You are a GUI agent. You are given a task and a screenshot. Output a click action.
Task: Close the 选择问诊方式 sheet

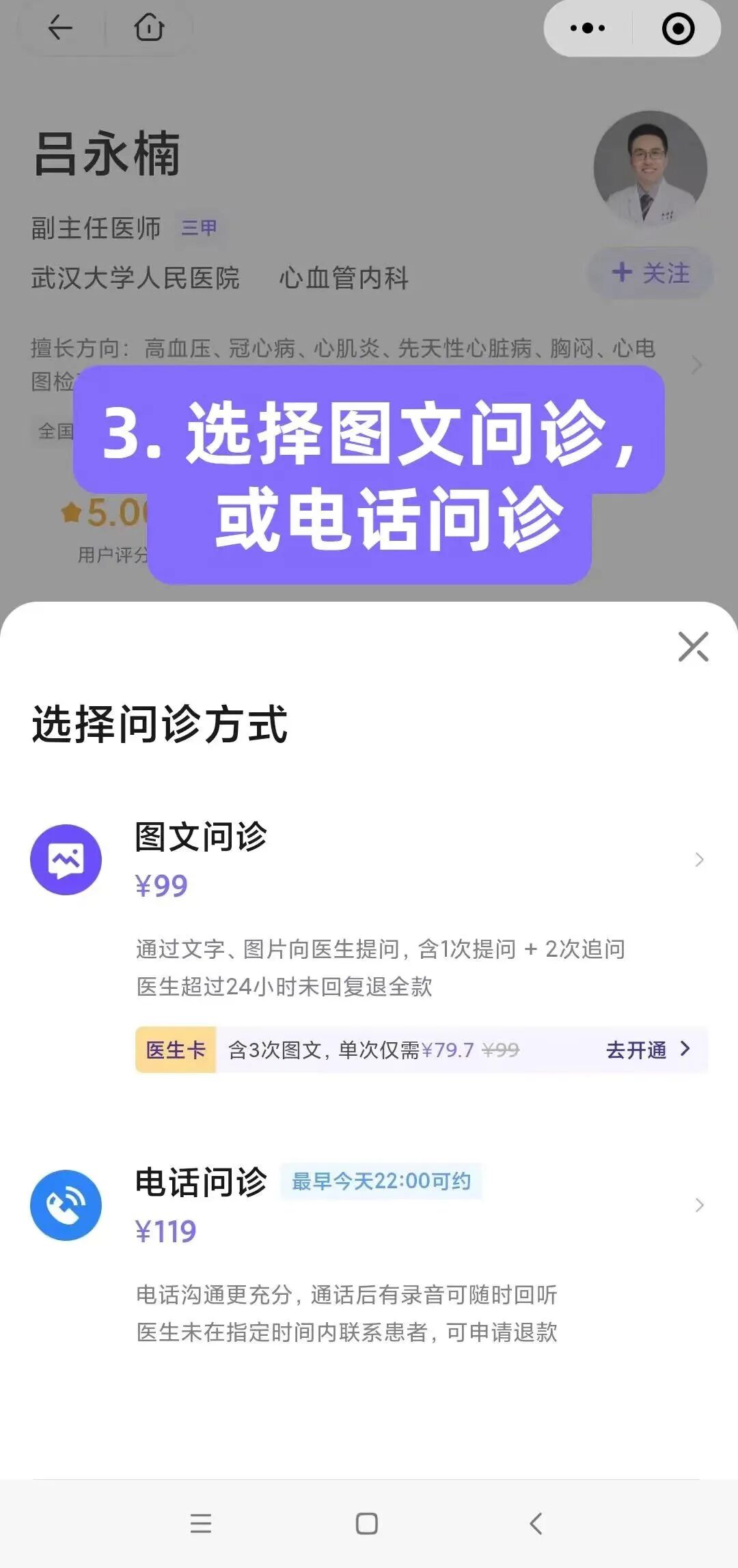693,646
